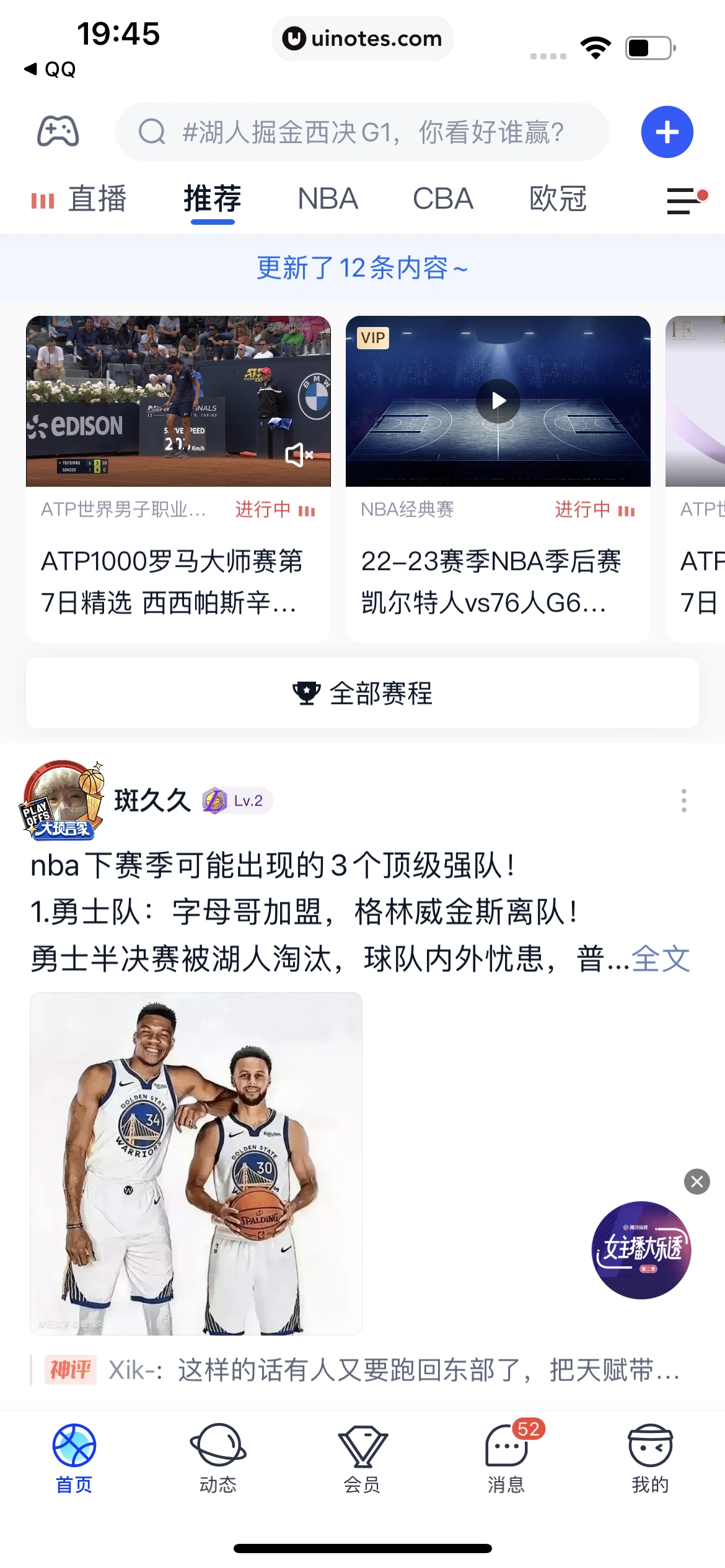Open the 欧冠 tab
The image size is (725, 1568).
(x=558, y=199)
